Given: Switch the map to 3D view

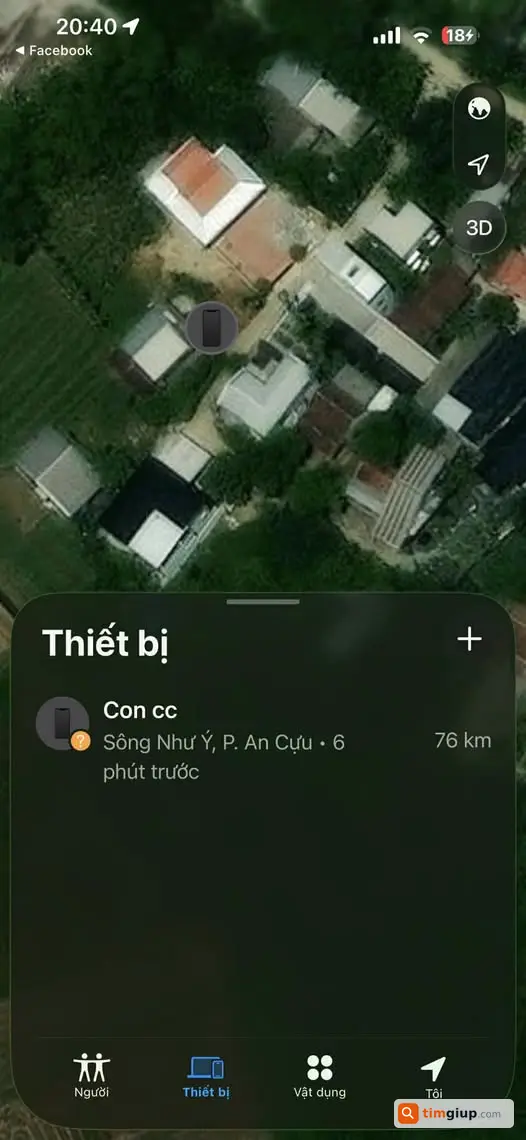Looking at the screenshot, I should point(479,228).
